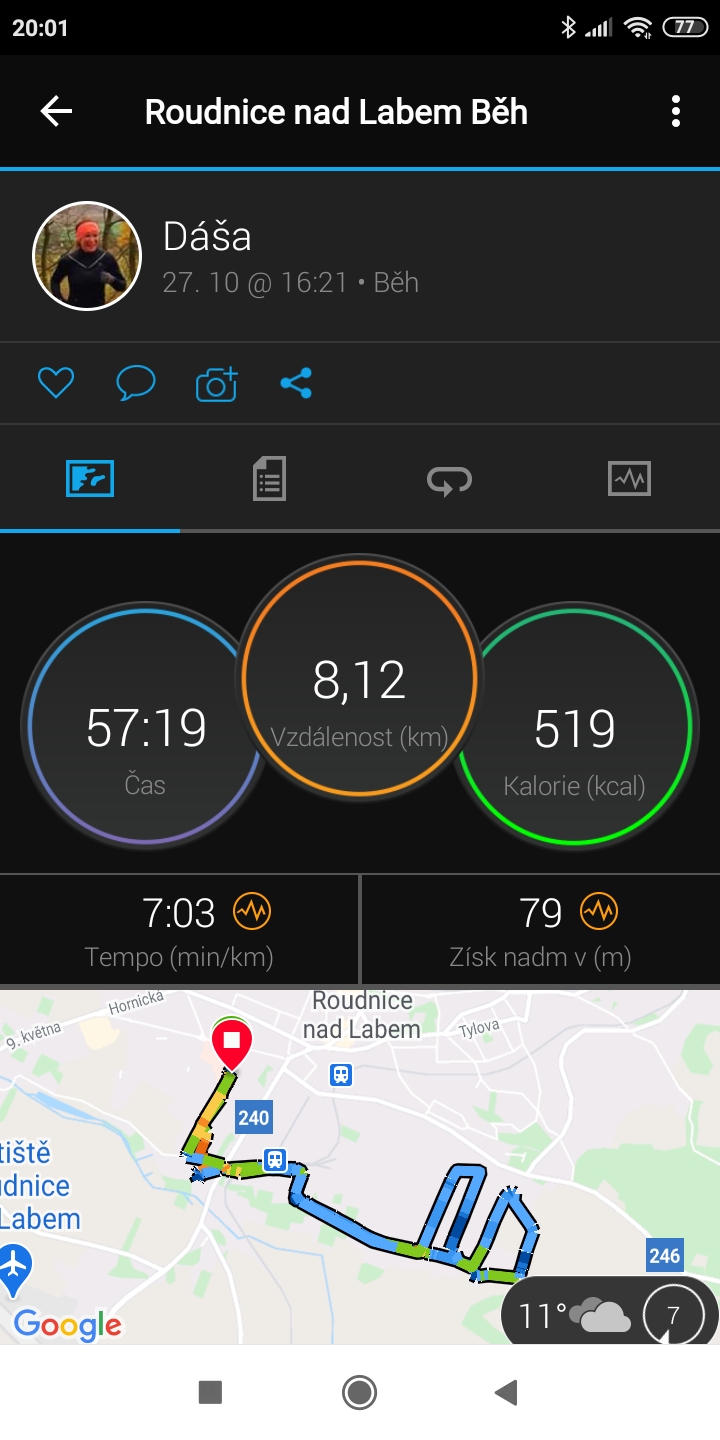Switch to the charts tab
Screen dimensions: 720x1440
click(x=629, y=478)
